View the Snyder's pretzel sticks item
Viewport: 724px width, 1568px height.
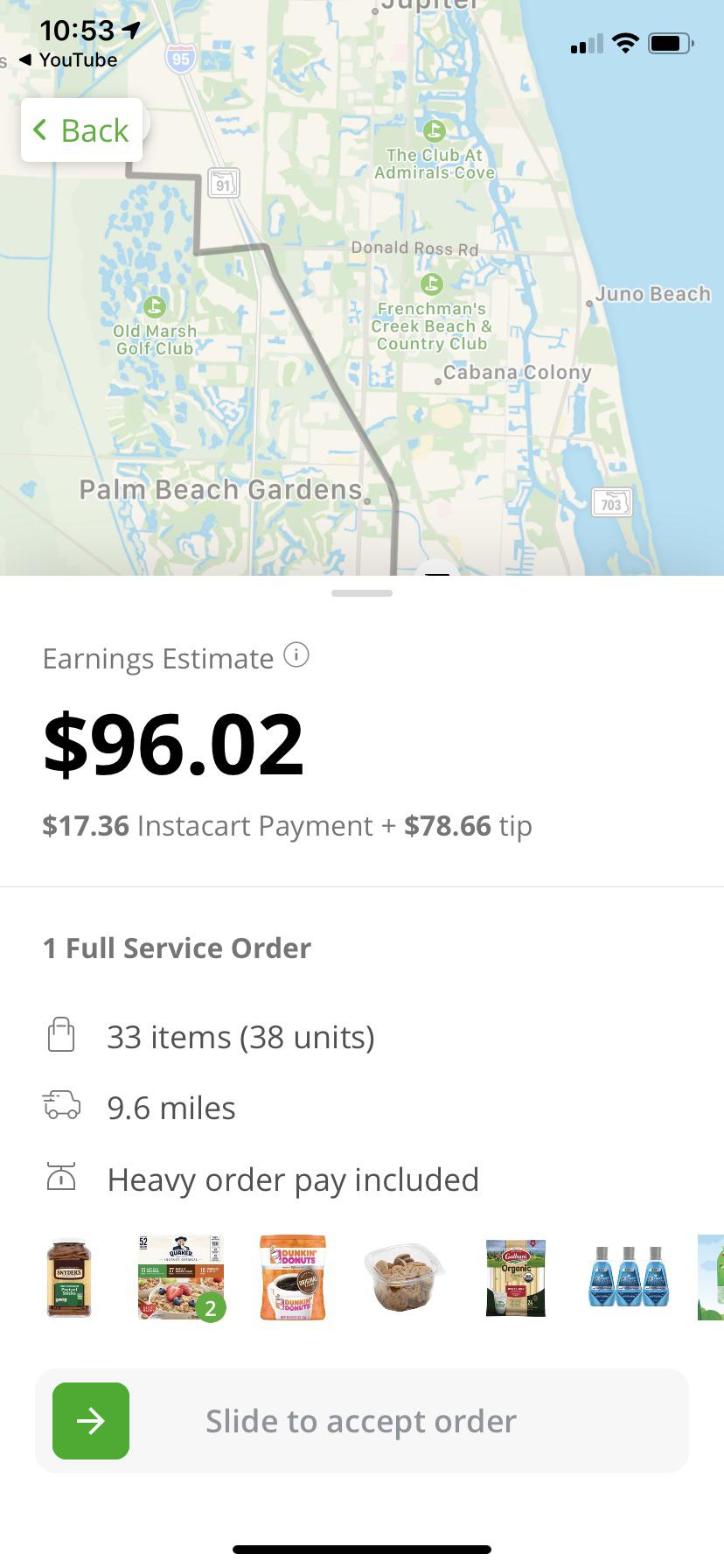point(69,1278)
